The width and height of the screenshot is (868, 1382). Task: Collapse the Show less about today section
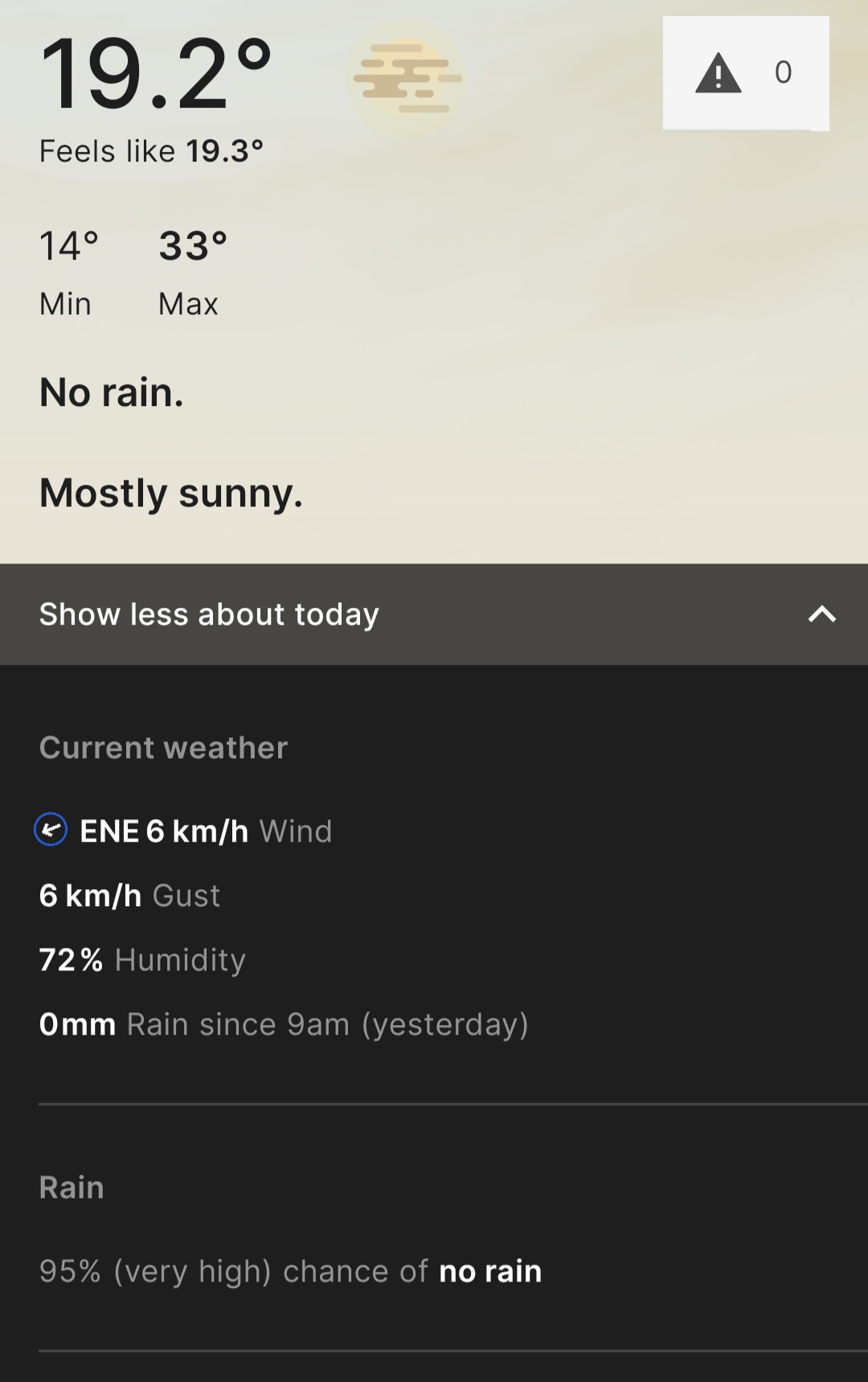[434, 614]
